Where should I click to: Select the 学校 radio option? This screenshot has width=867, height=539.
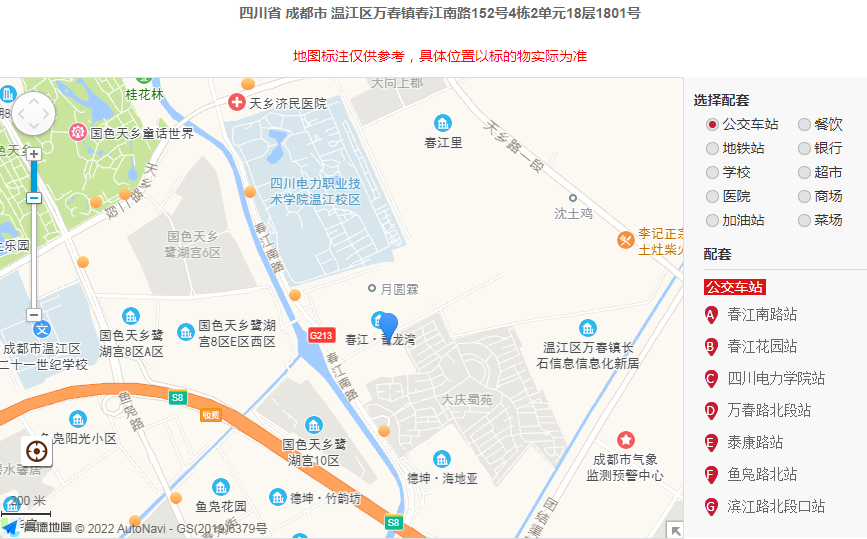712,172
